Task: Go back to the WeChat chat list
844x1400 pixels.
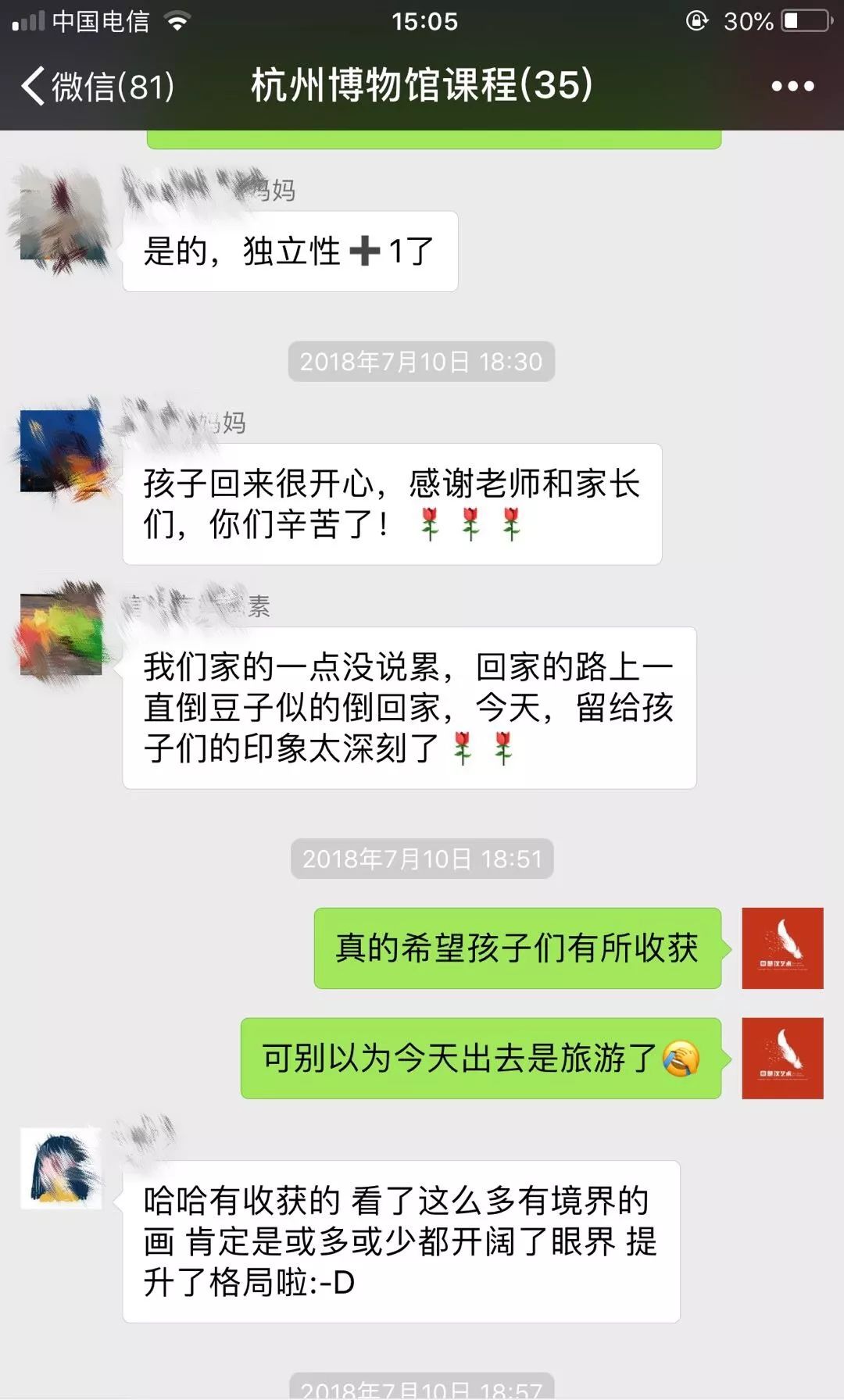Action: coord(94,86)
